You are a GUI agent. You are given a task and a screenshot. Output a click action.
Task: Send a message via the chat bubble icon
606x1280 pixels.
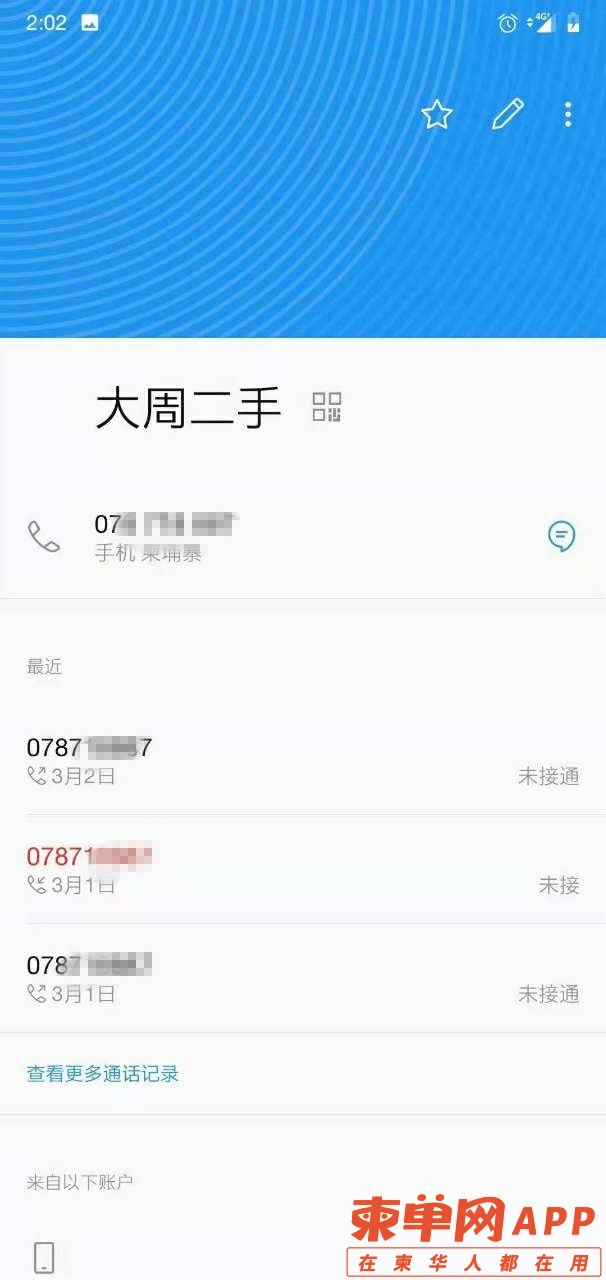pyautogui.click(x=561, y=537)
